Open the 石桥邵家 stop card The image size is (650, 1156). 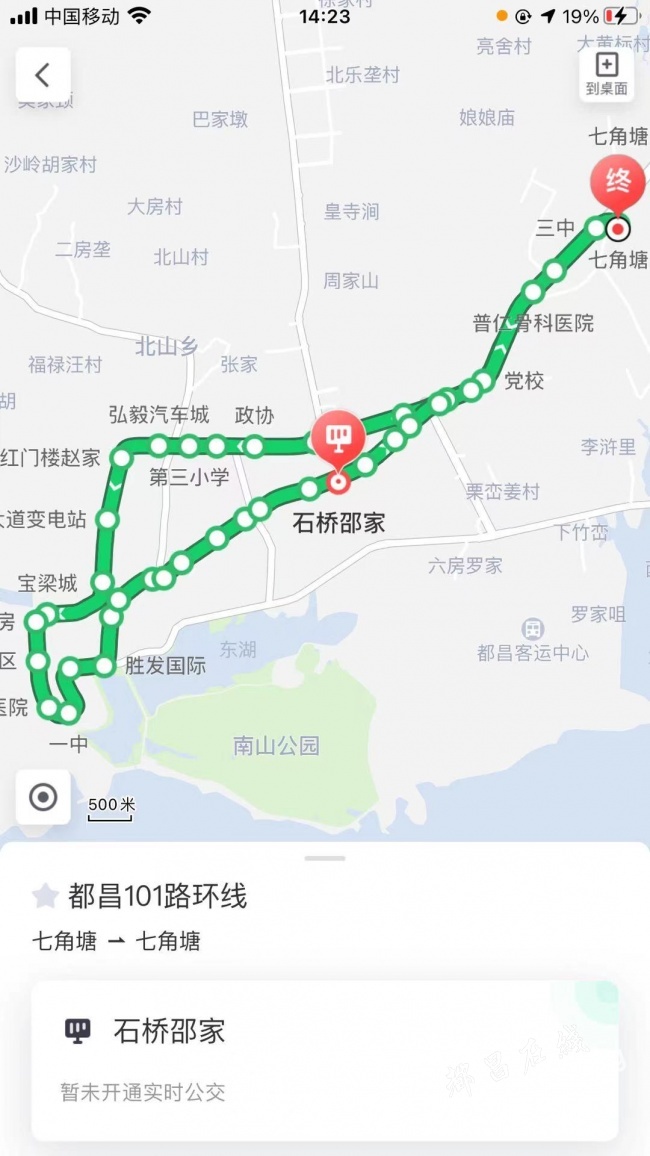pyautogui.click(x=325, y=1060)
